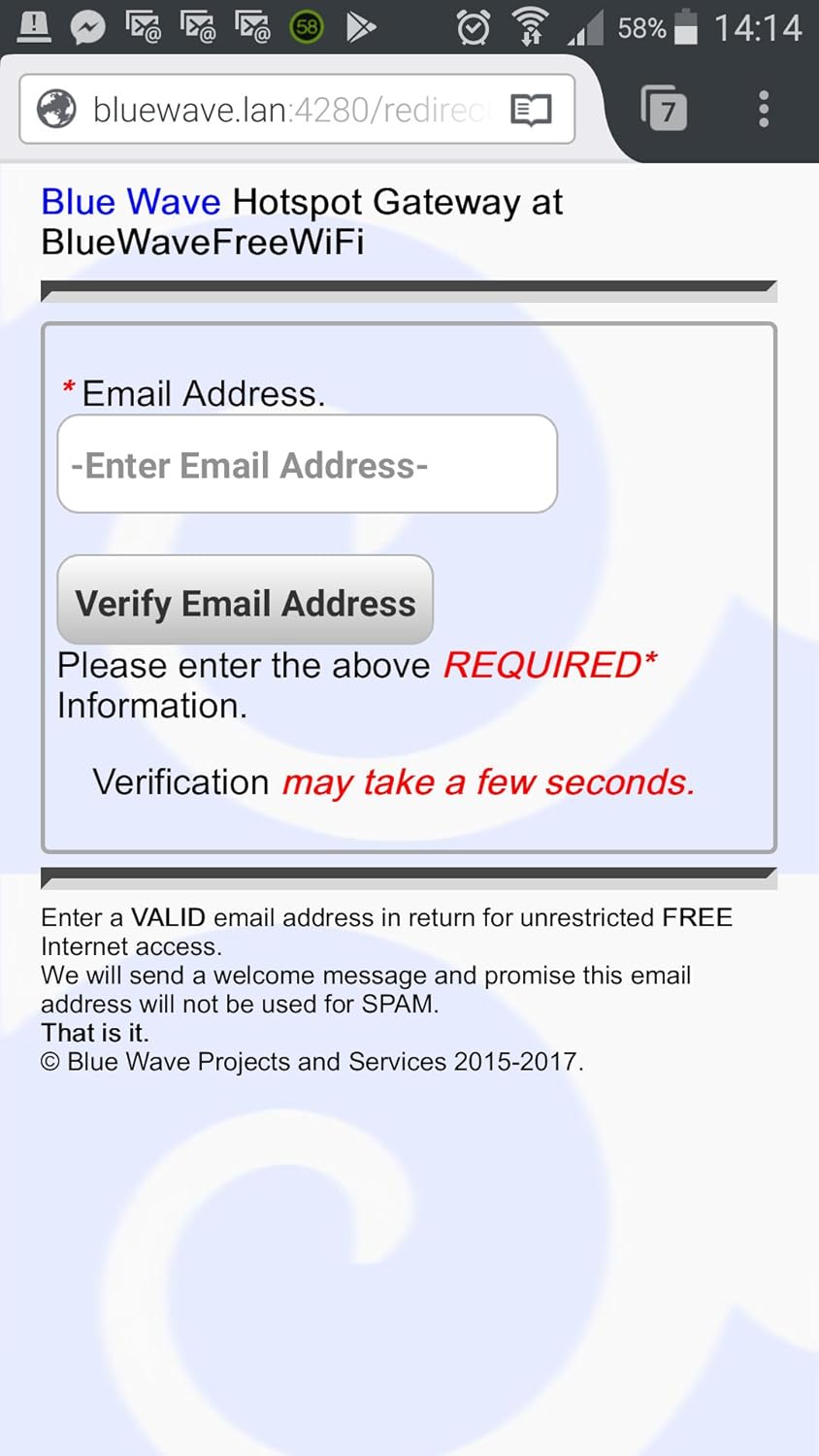Open the browser tab switcher

pyautogui.click(x=665, y=109)
